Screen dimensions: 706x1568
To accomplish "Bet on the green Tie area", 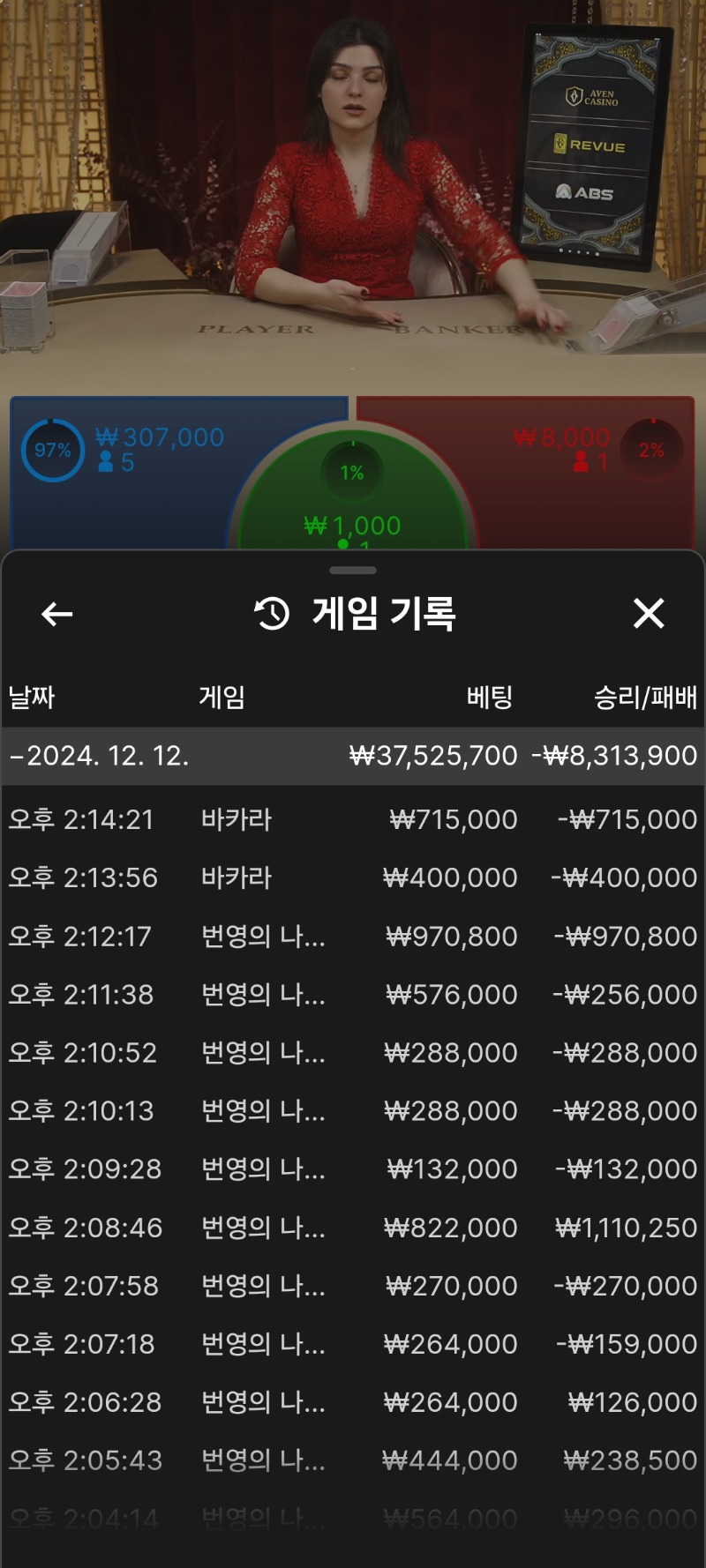I will (x=353, y=498).
